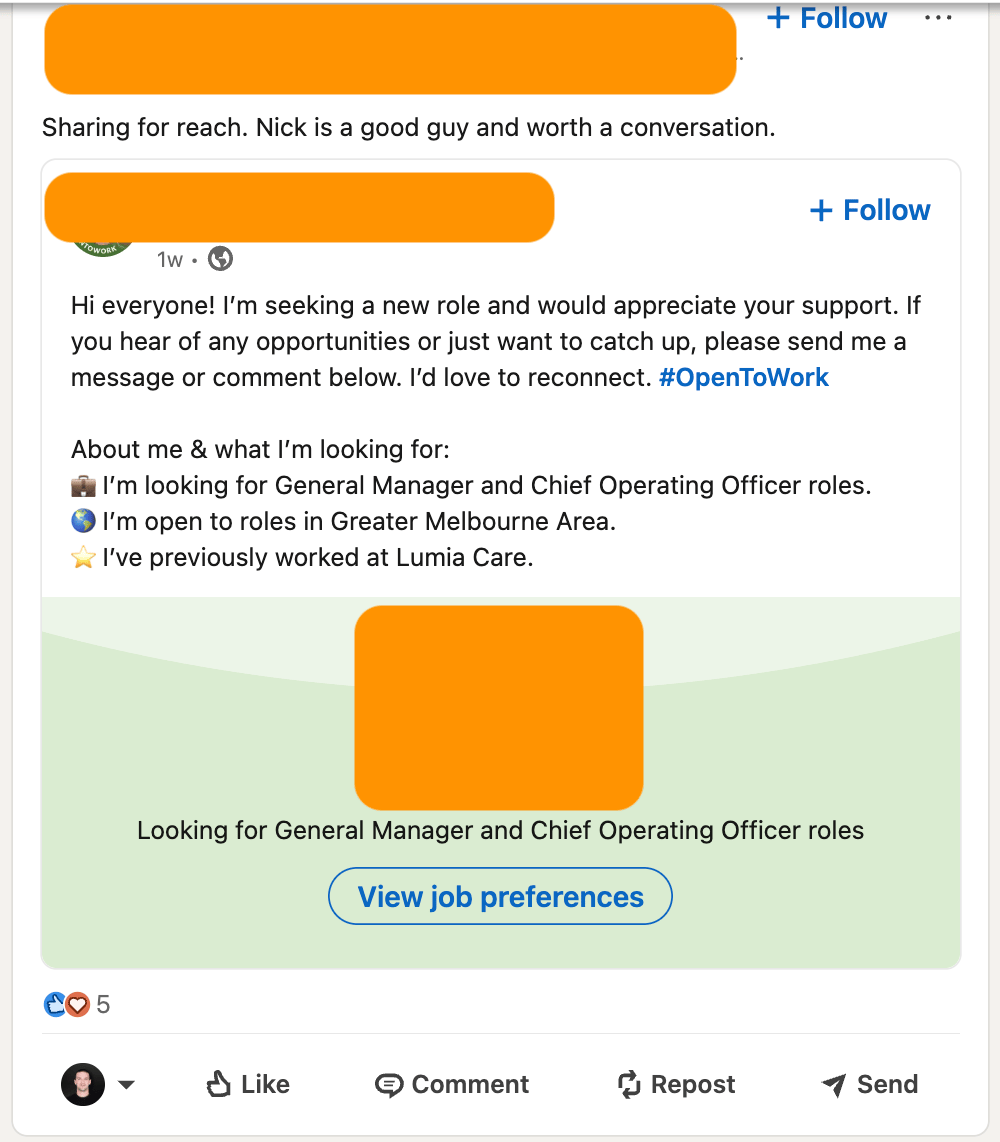This screenshot has height=1142, width=1000.
Task: Open the post's three-dot overflow menu
Action: click(937, 18)
